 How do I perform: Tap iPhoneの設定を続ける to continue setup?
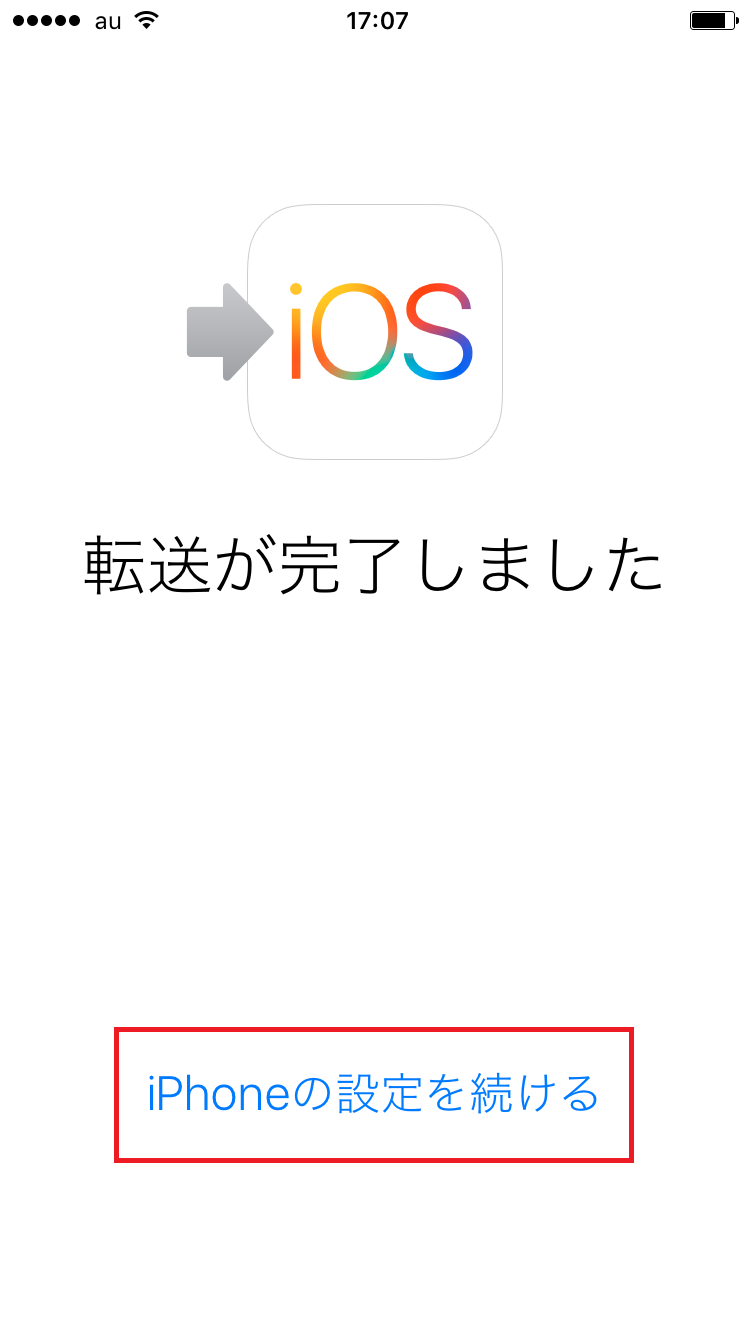click(x=373, y=1094)
